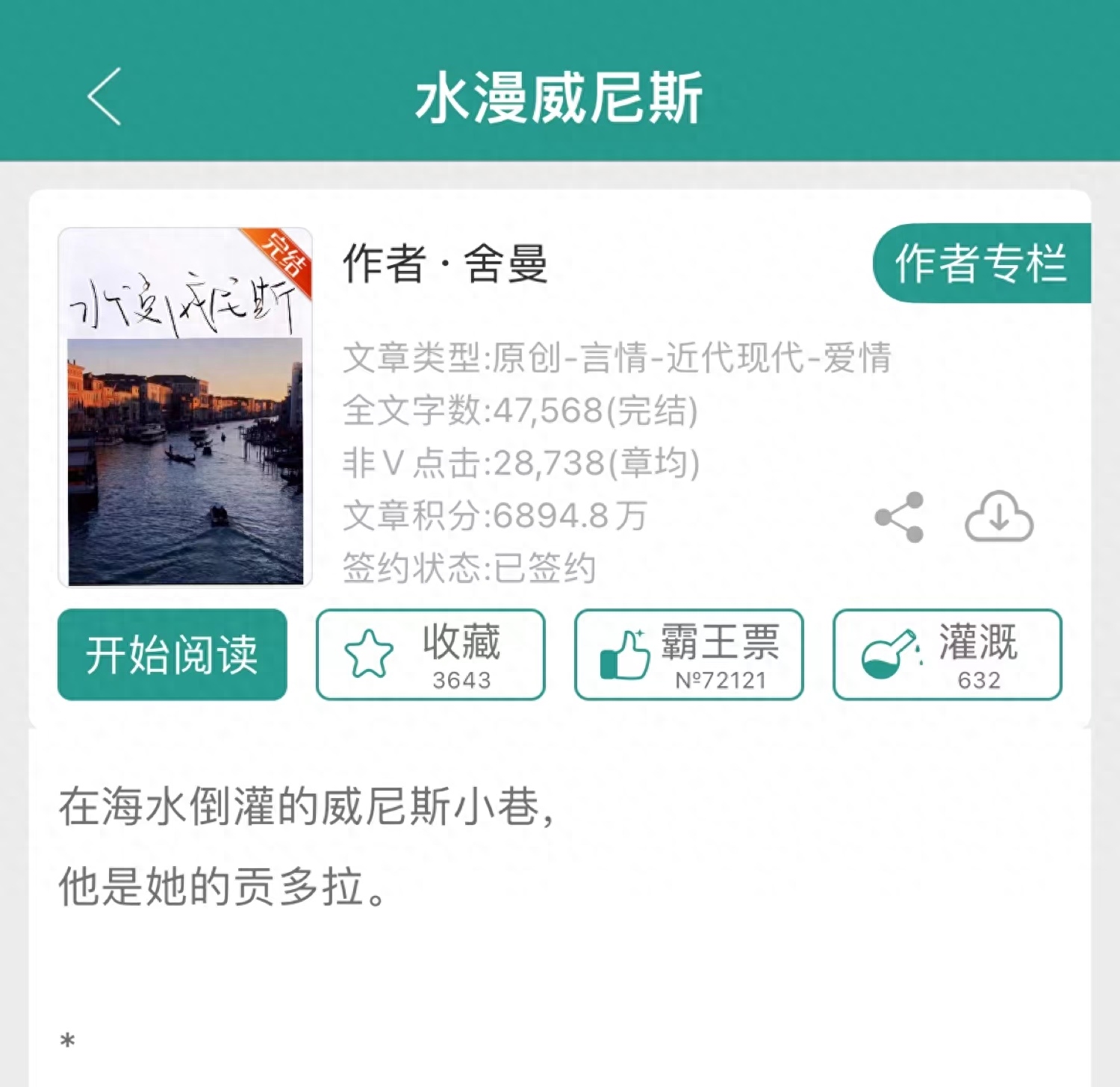The width and height of the screenshot is (1120, 1087).
Task: Open the 水漫威尼斯 cover image
Action: coord(185,408)
